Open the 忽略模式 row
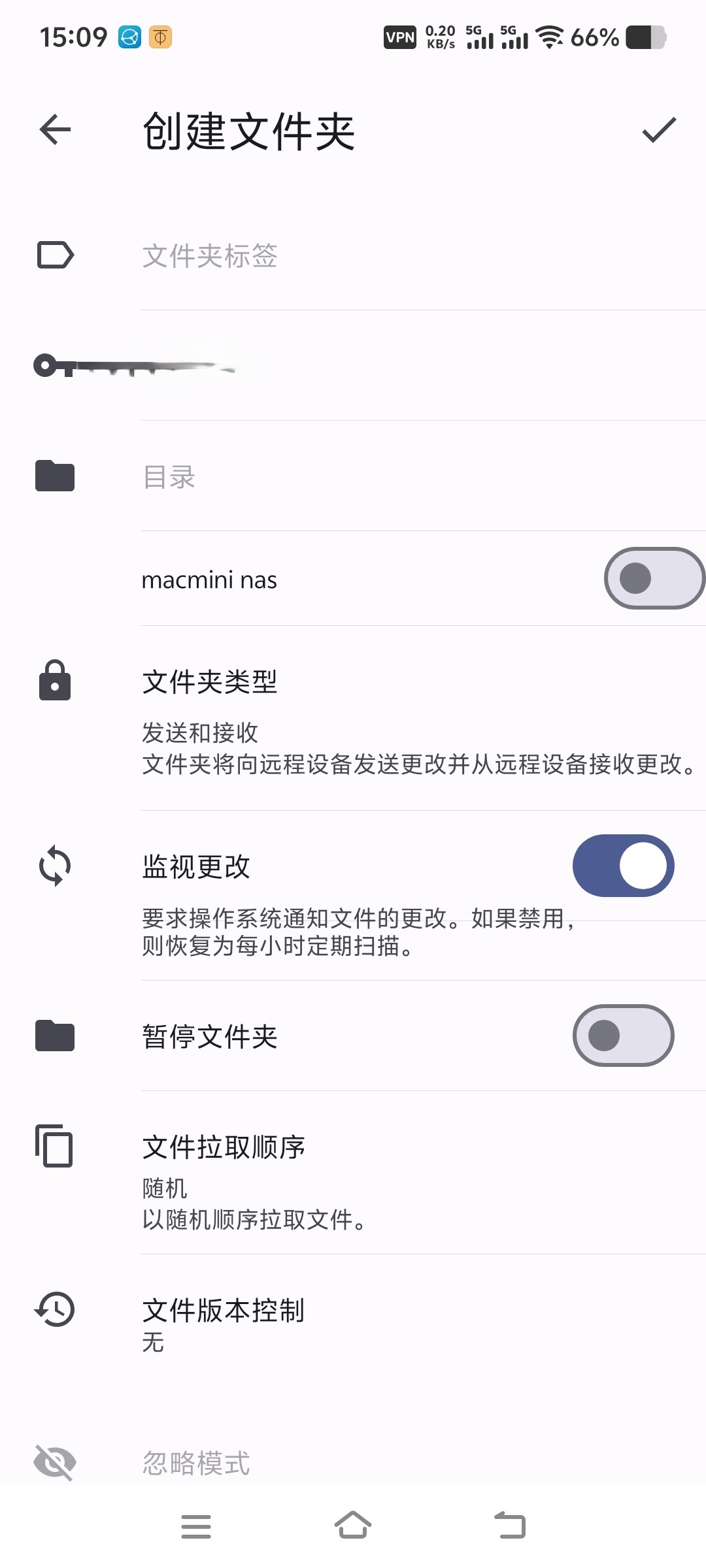 tap(392, 1463)
